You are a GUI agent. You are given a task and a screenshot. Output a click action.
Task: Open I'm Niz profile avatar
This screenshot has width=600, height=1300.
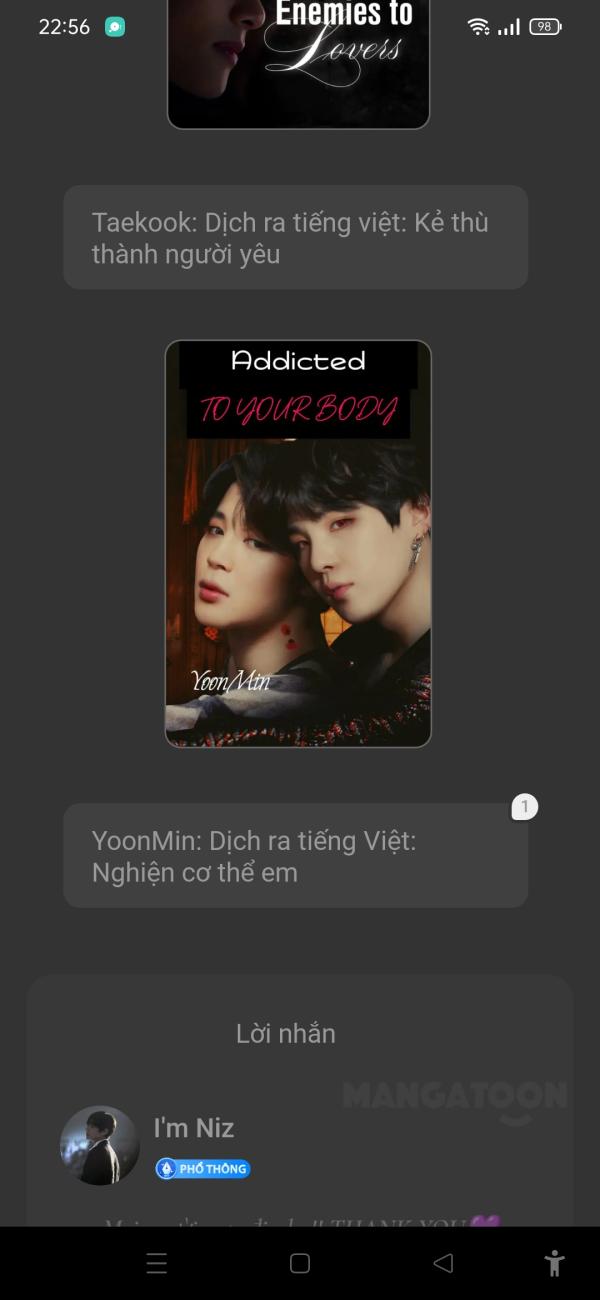(x=100, y=1146)
